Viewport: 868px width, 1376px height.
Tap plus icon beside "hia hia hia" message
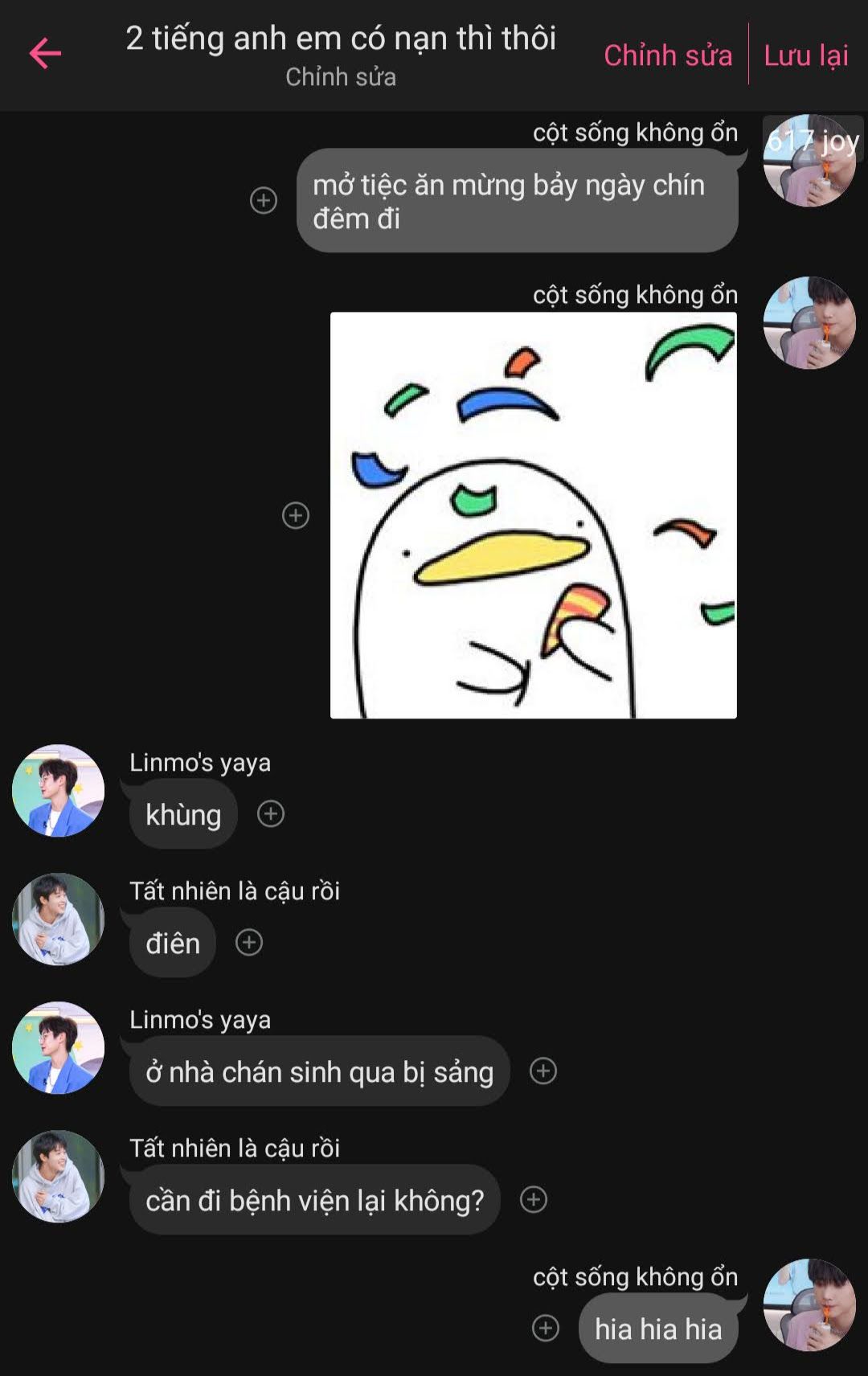pos(546,1328)
